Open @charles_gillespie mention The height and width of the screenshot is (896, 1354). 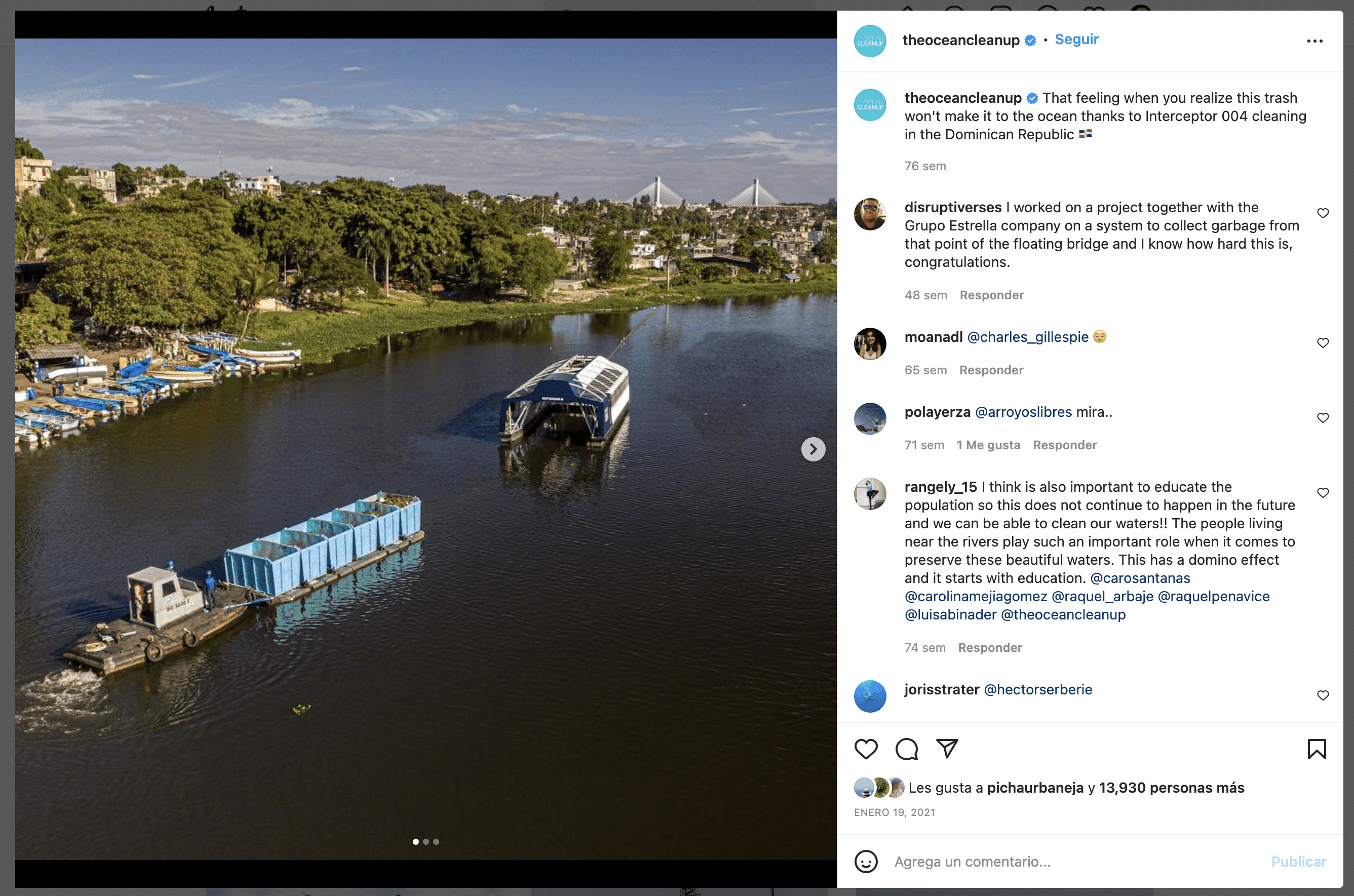[1027, 337]
